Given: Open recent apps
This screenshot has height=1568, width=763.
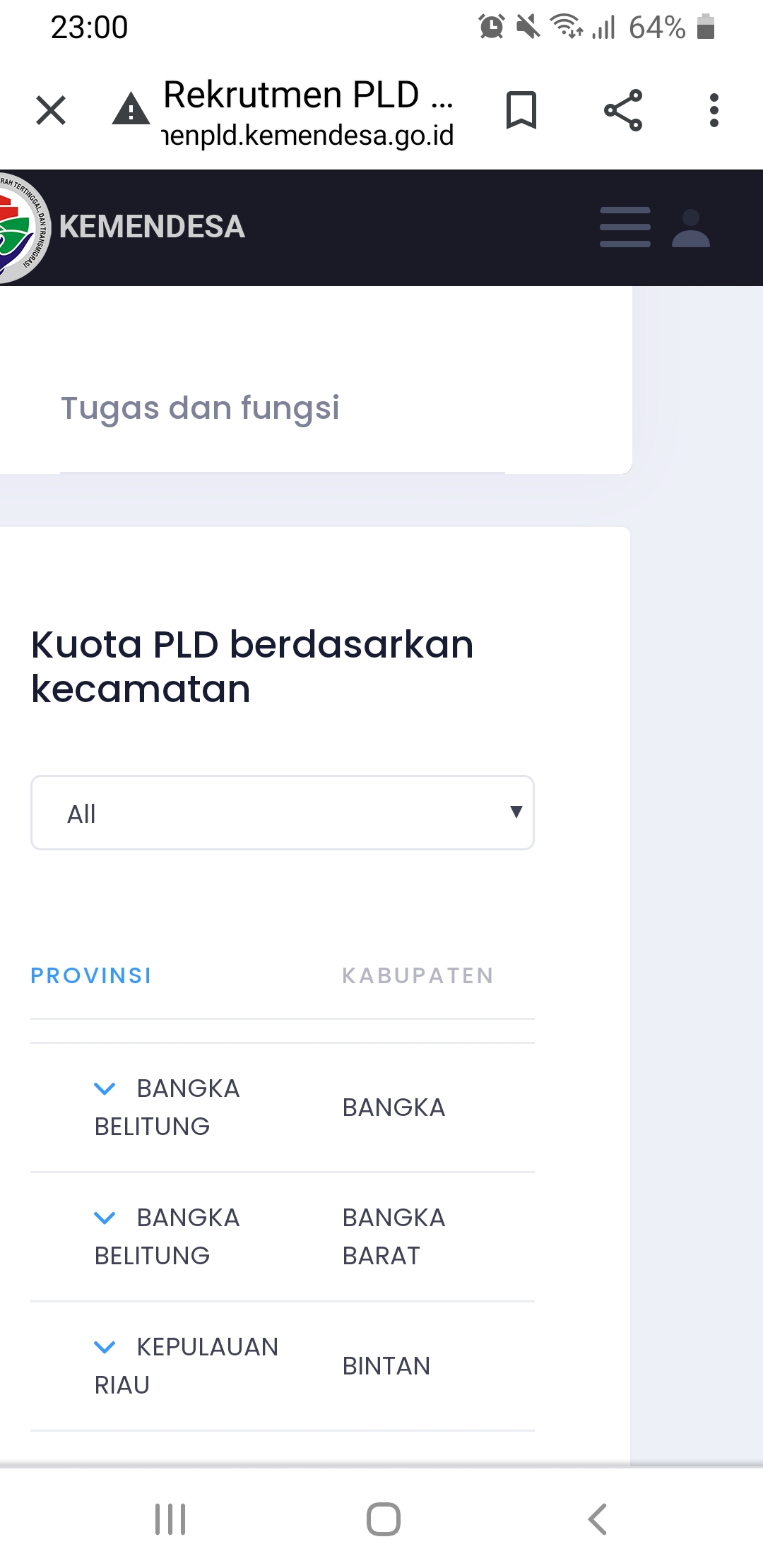Looking at the screenshot, I should click(x=170, y=1519).
